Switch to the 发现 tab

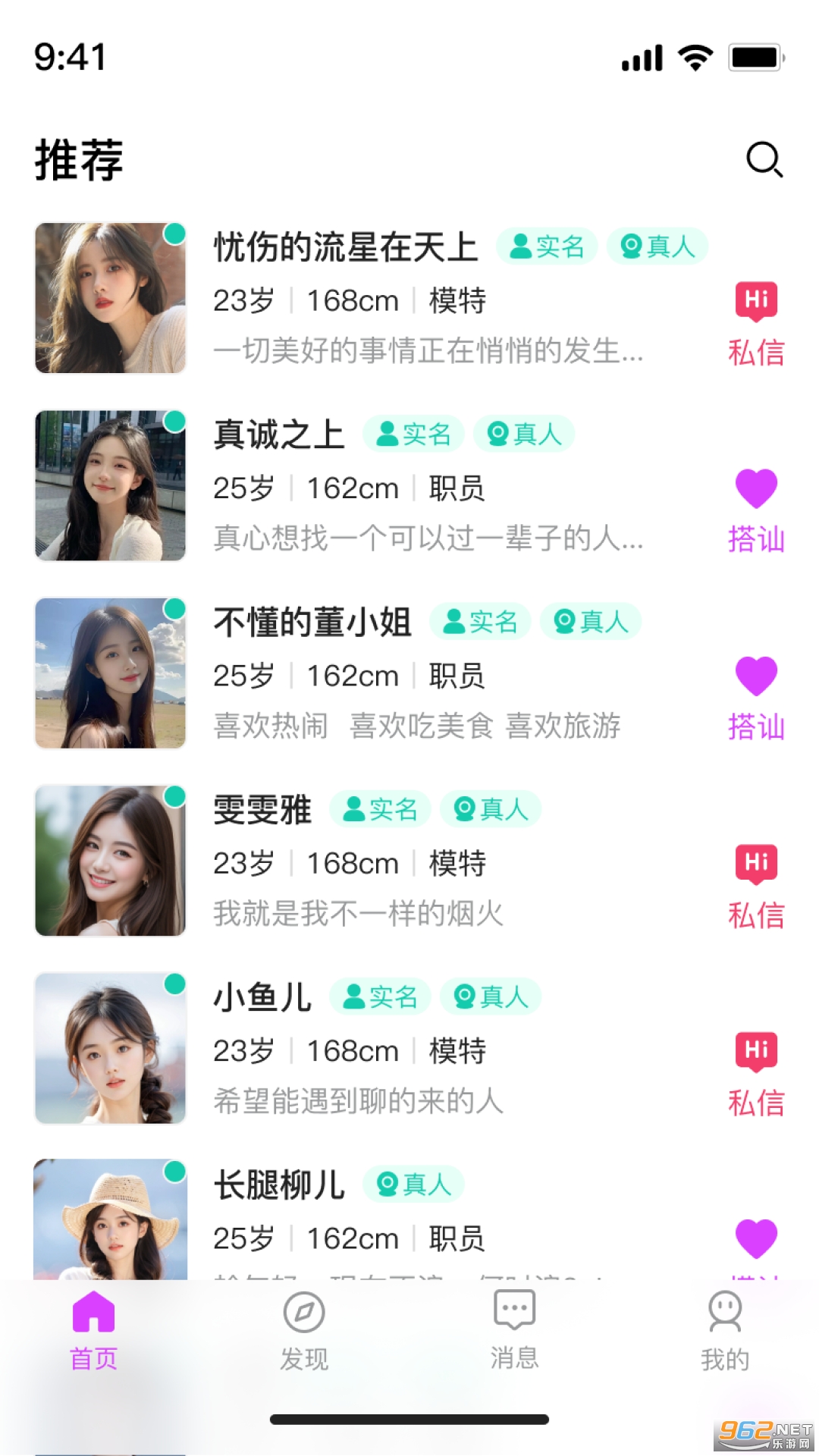pos(304,1329)
